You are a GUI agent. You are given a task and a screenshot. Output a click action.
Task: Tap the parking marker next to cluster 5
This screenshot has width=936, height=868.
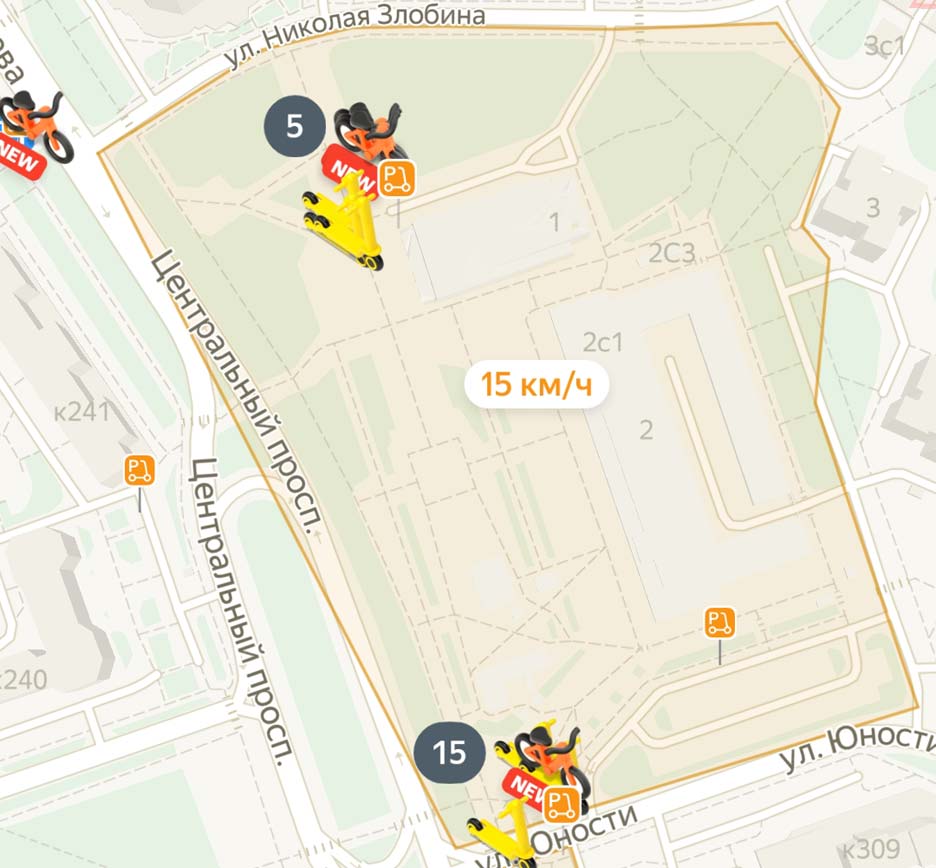397,178
